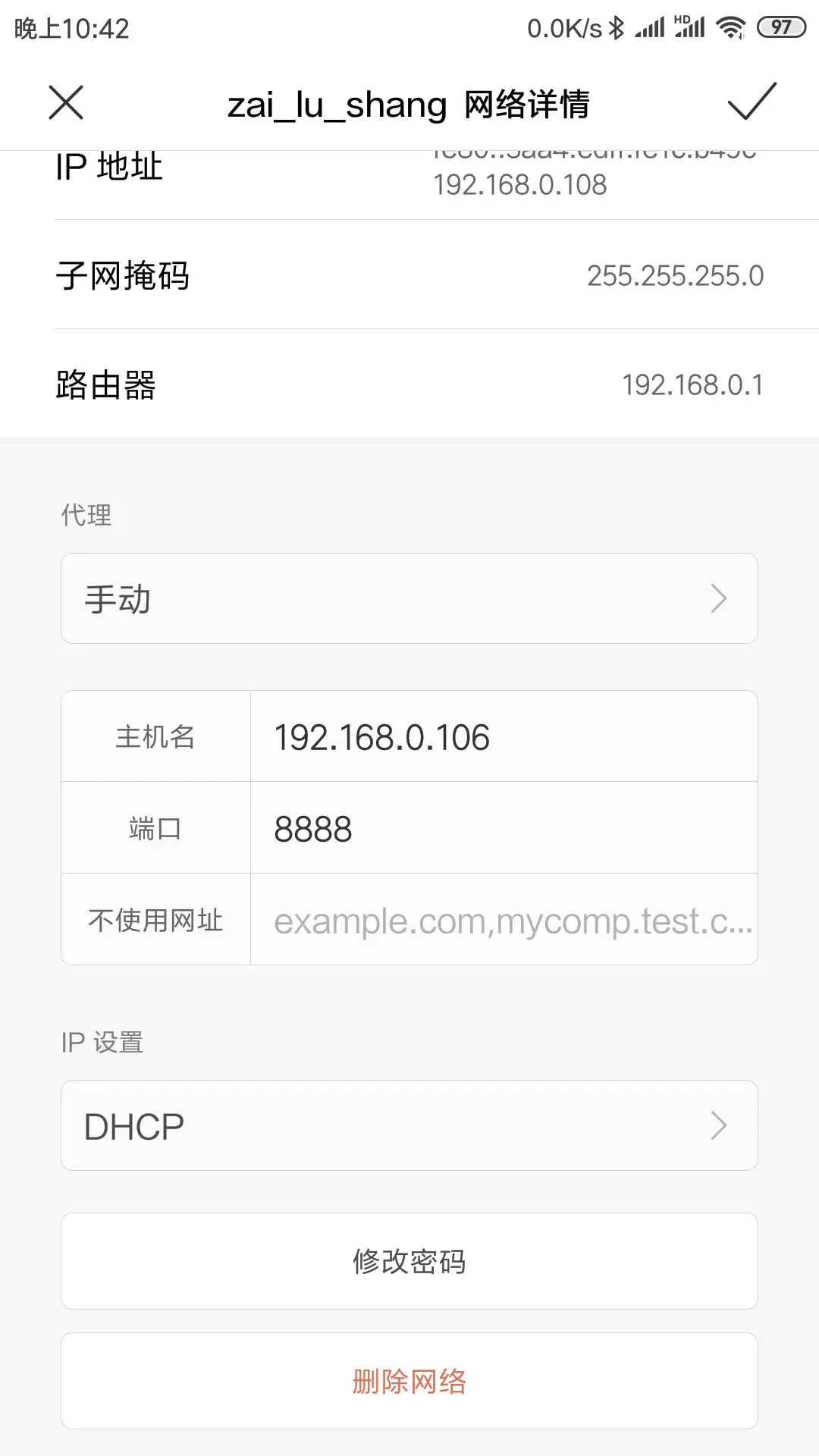Confirm changes with the checkmark

(752, 102)
